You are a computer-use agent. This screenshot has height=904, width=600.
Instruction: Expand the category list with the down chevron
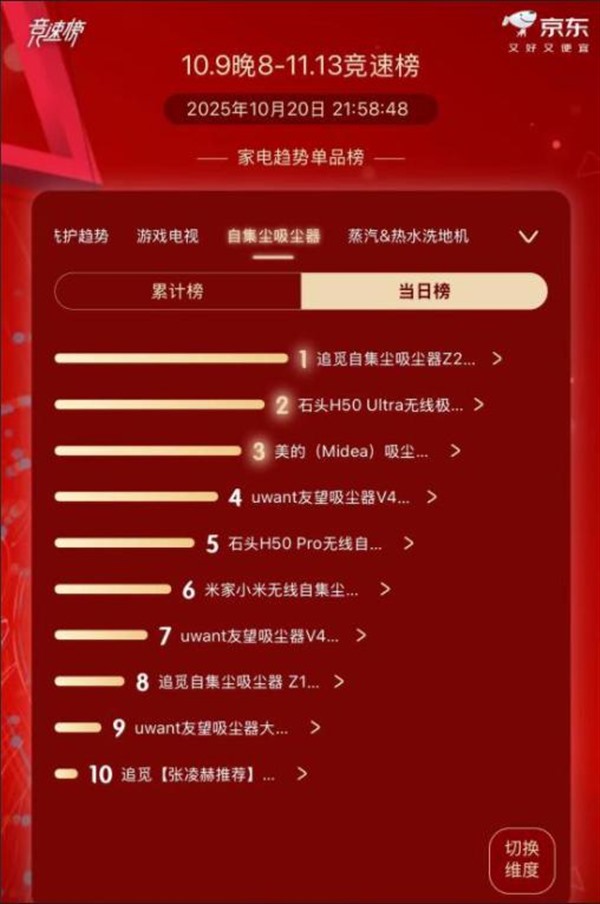528,237
